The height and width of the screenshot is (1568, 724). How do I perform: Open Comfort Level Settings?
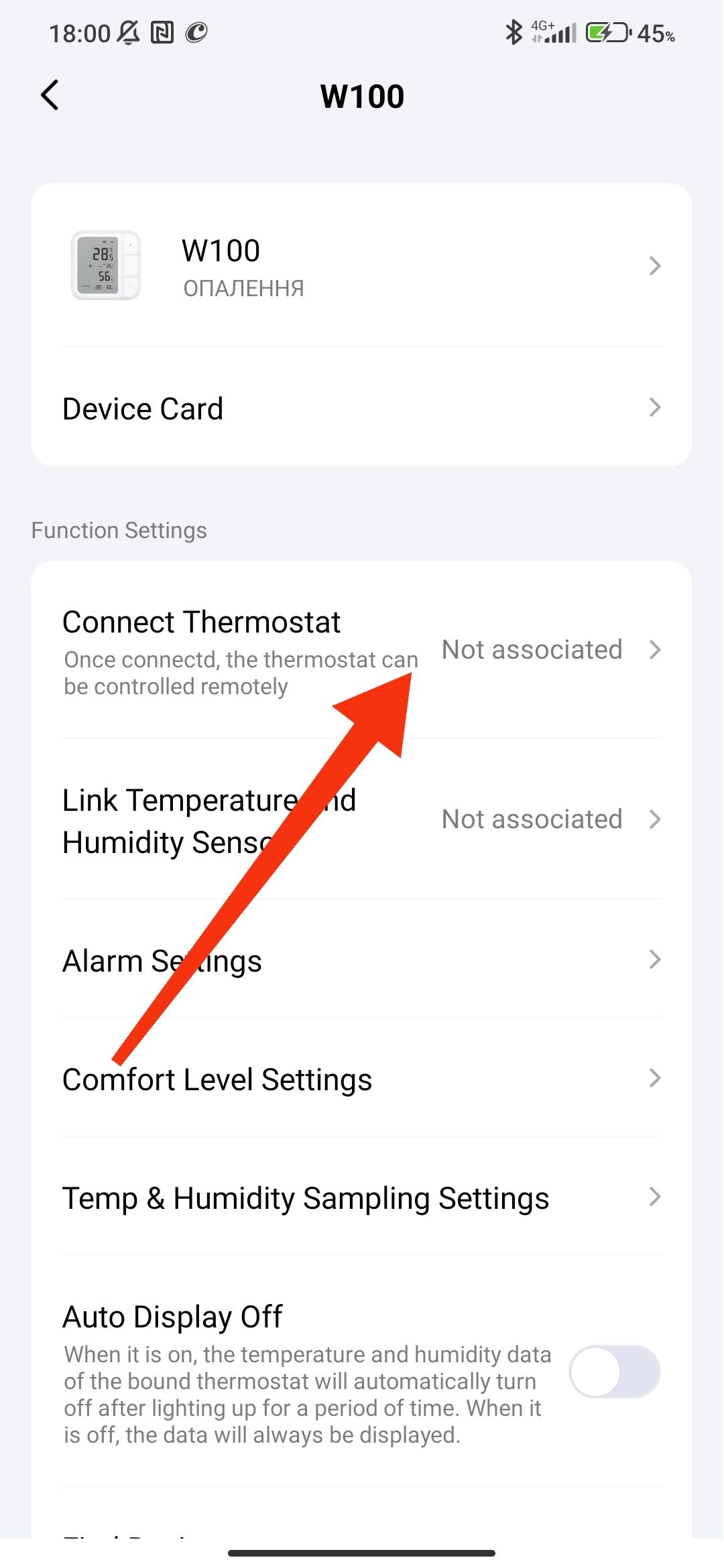361,1079
